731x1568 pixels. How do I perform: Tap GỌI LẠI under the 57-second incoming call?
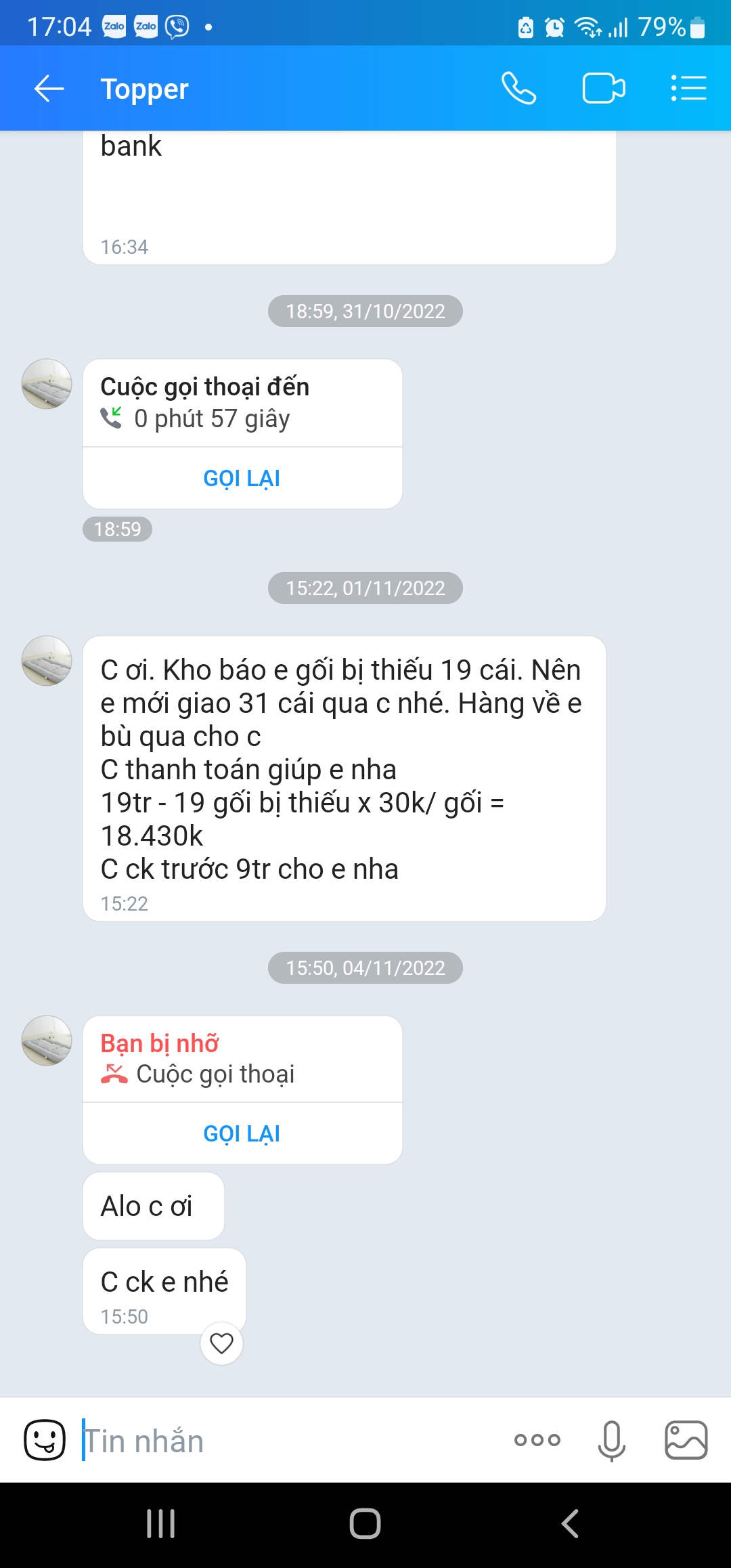coord(242,478)
